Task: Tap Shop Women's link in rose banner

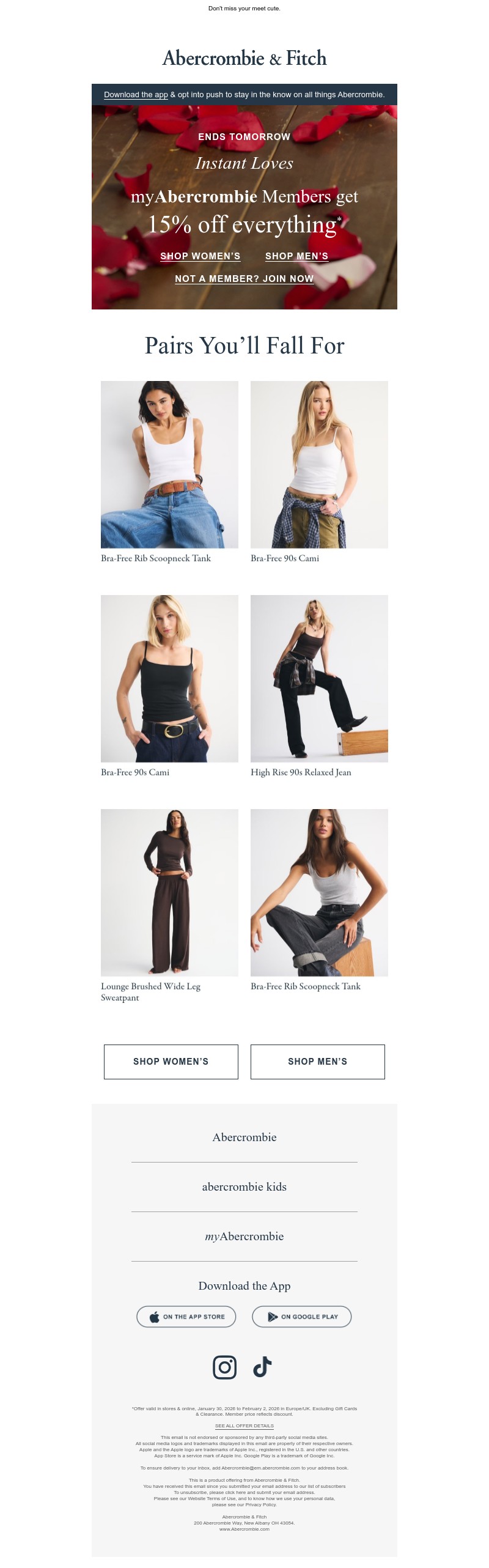Action: coord(200,256)
